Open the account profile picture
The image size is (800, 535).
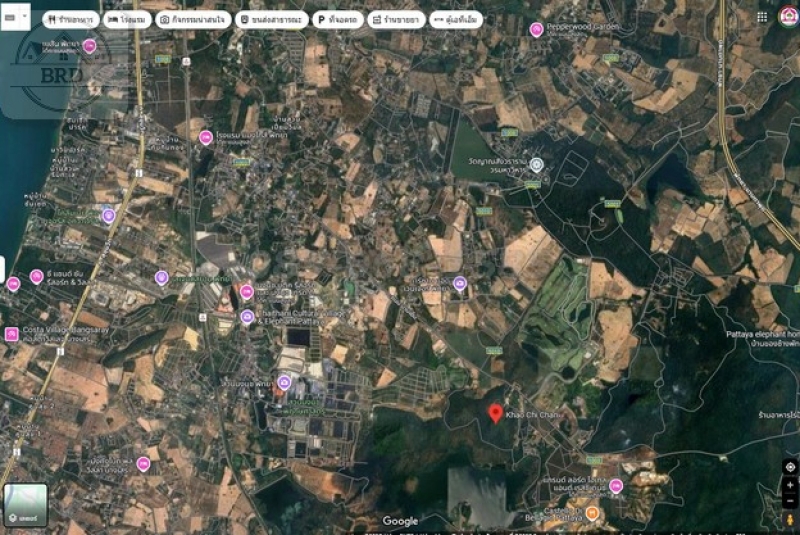click(788, 17)
